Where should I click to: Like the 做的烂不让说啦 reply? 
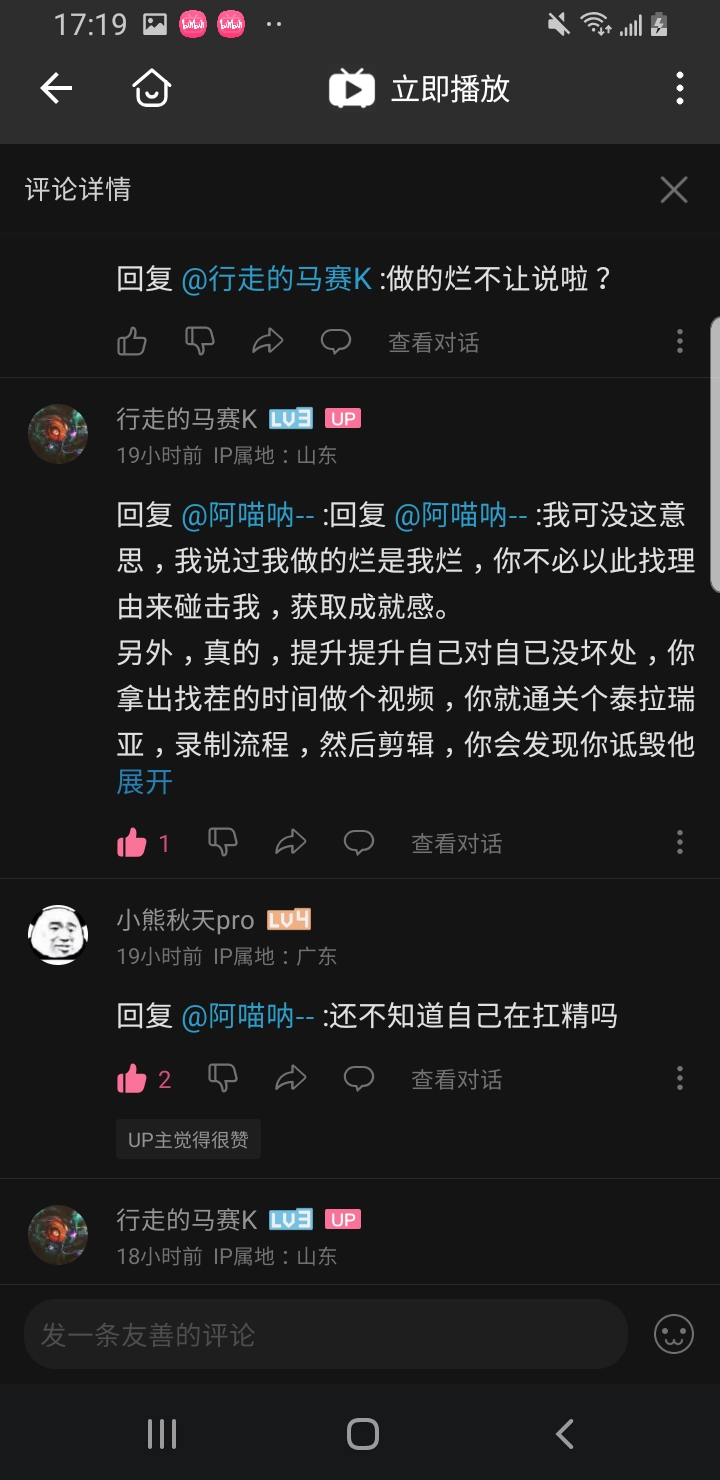(132, 342)
